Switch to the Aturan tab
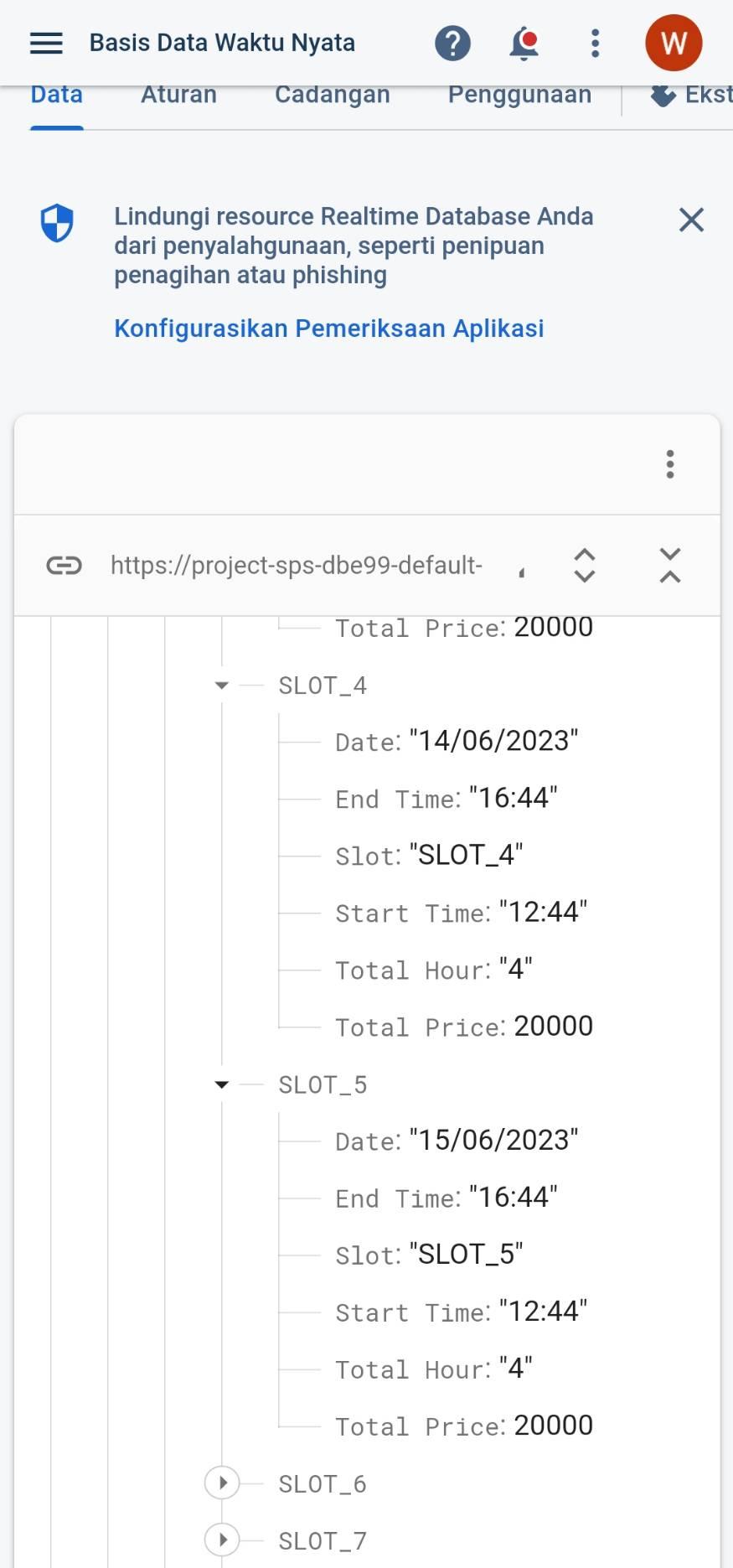 coord(178,95)
